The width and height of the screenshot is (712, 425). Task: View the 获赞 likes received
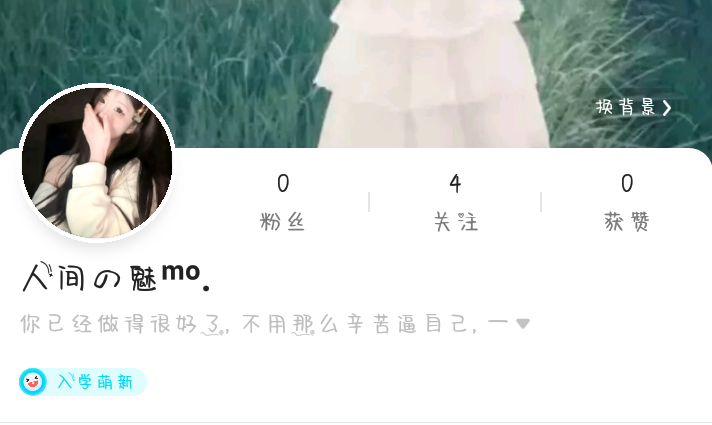[627, 202]
